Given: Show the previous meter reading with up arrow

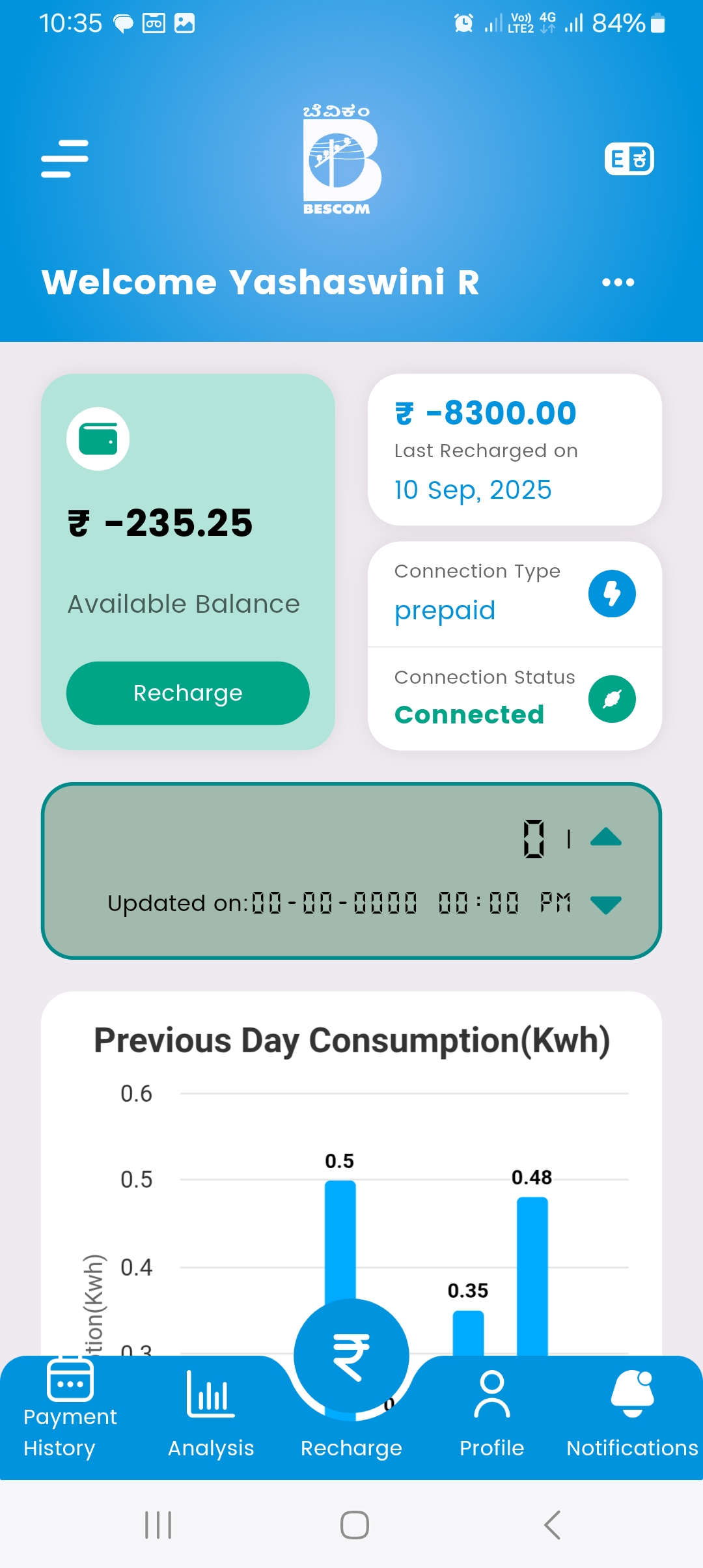Looking at the screenshot, I should click(x=605, y=837).
